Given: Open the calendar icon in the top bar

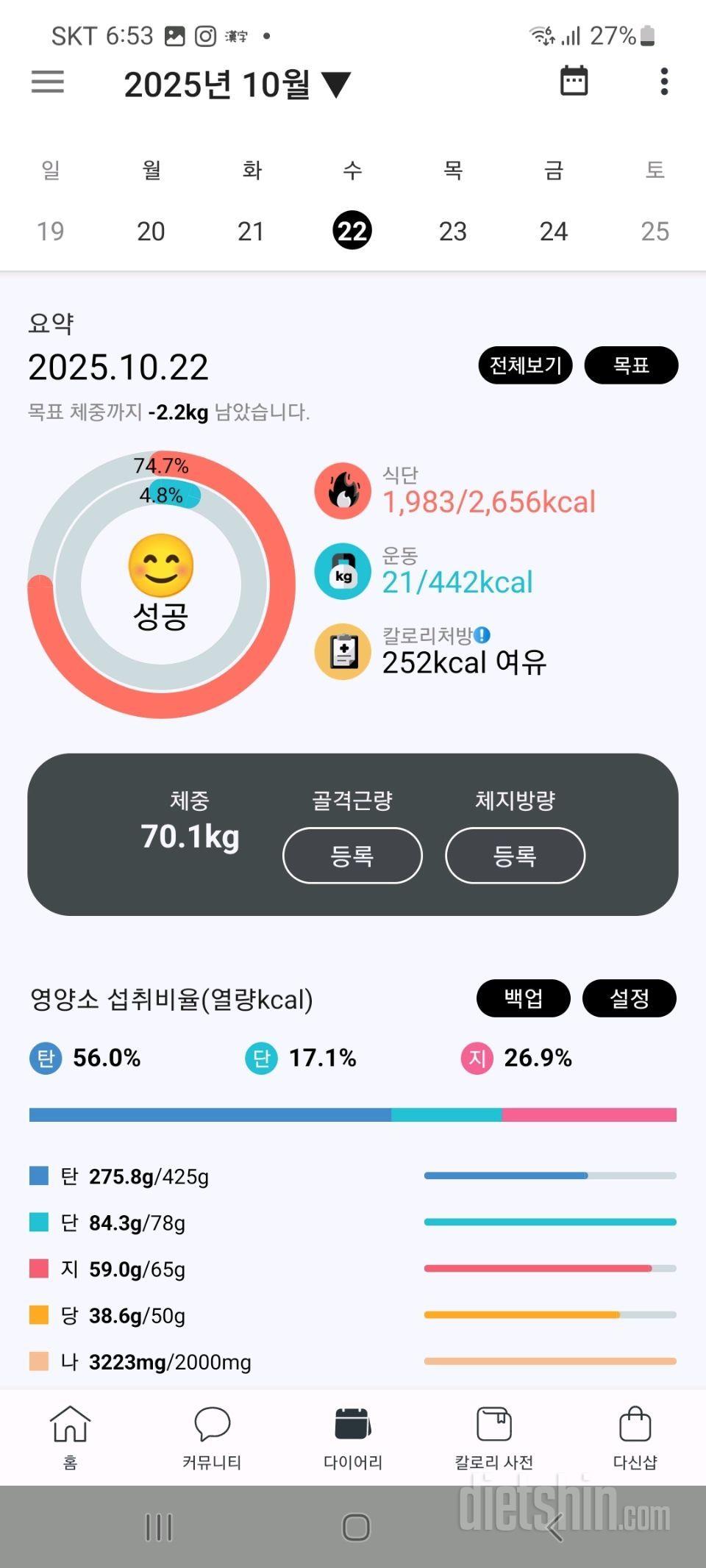Looking at the screenshot, I should [x=574, y=82].
